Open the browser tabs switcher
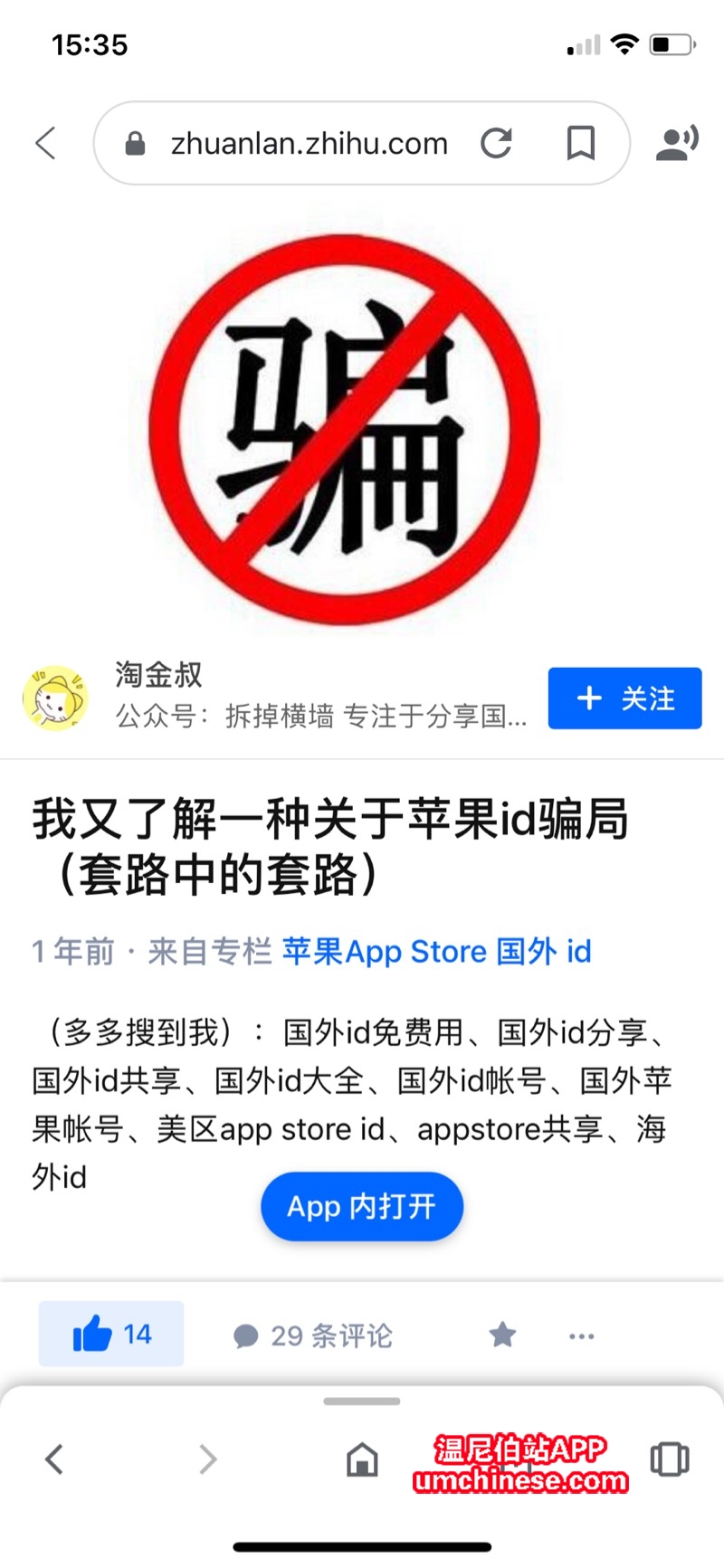The height and width of the screenshot is (1568, 724). click(669, 1459)
